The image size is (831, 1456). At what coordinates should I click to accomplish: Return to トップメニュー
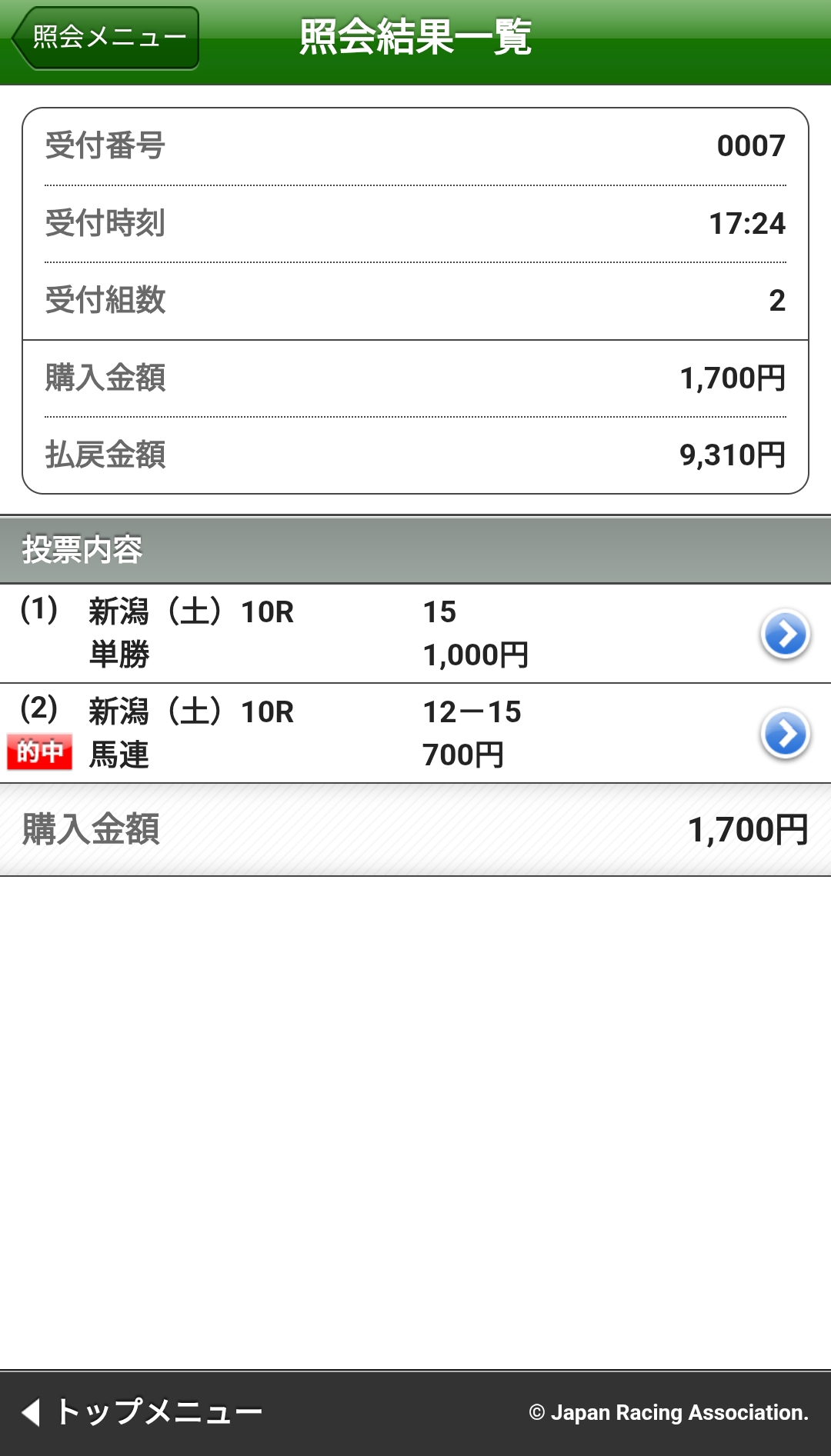tap(142, 1412)
